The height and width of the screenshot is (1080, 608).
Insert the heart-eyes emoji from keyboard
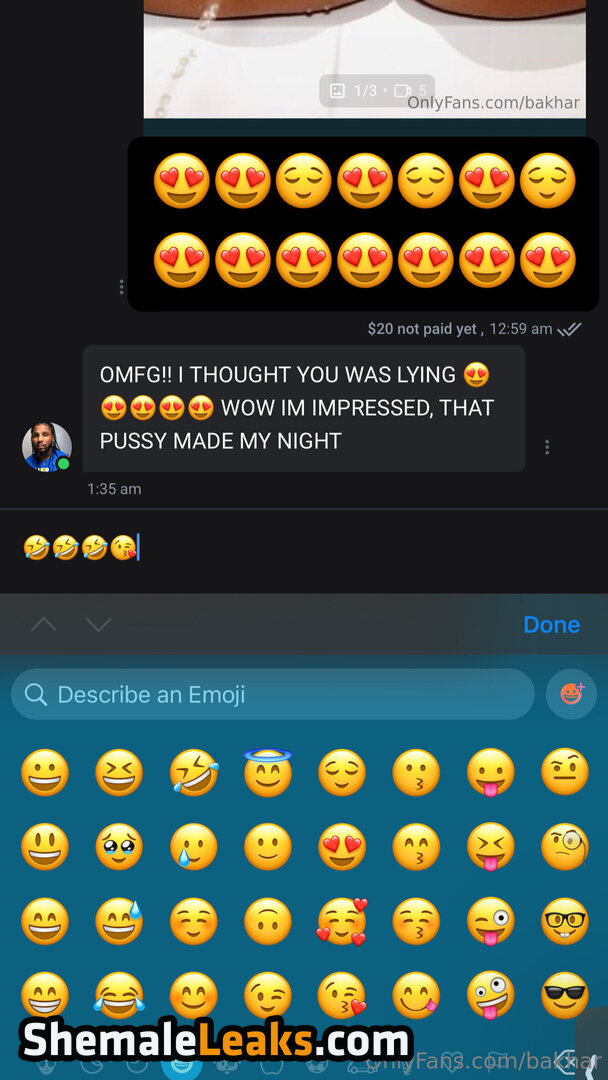coord(342,847)
